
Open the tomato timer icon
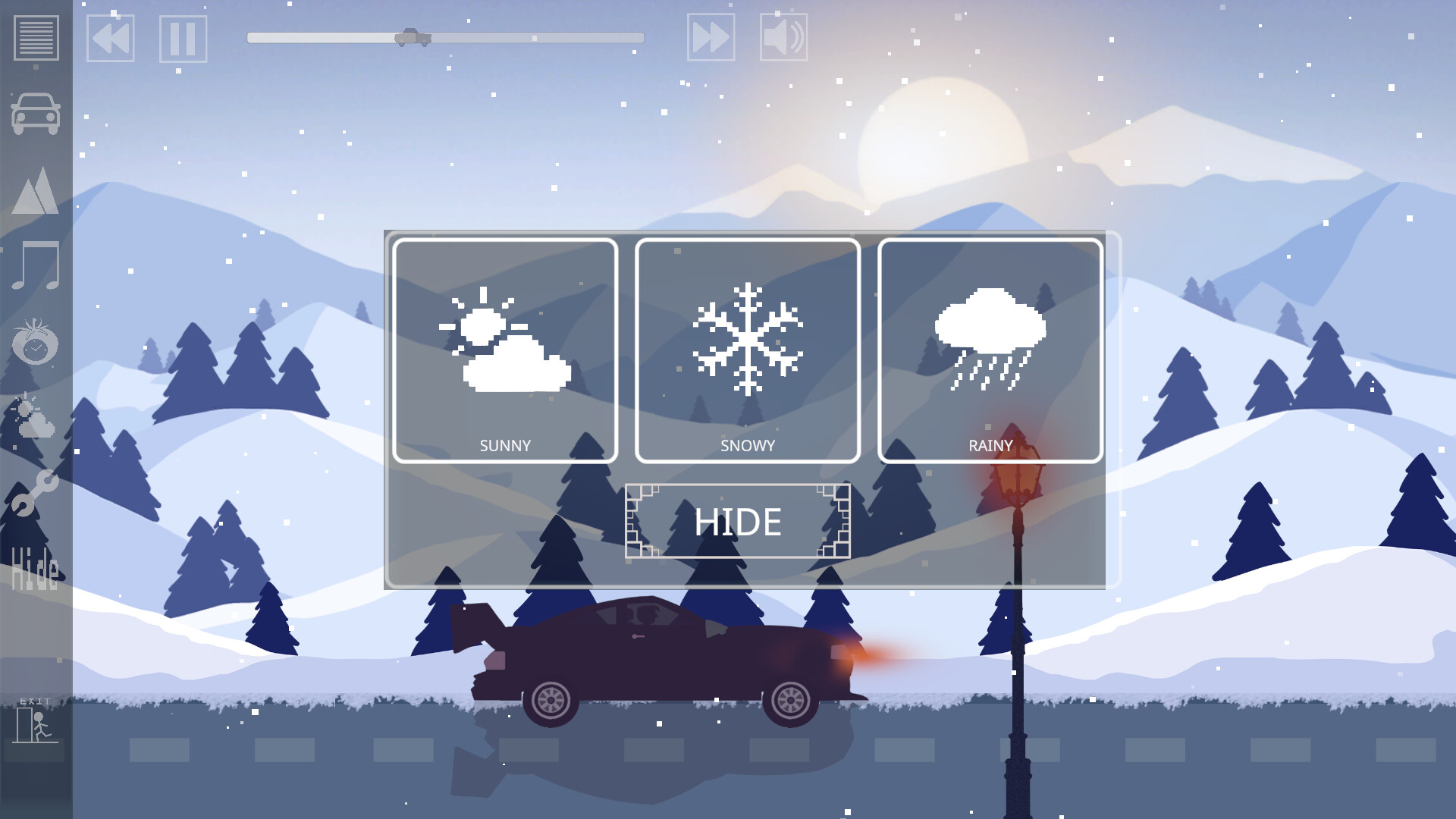point(35,342)
